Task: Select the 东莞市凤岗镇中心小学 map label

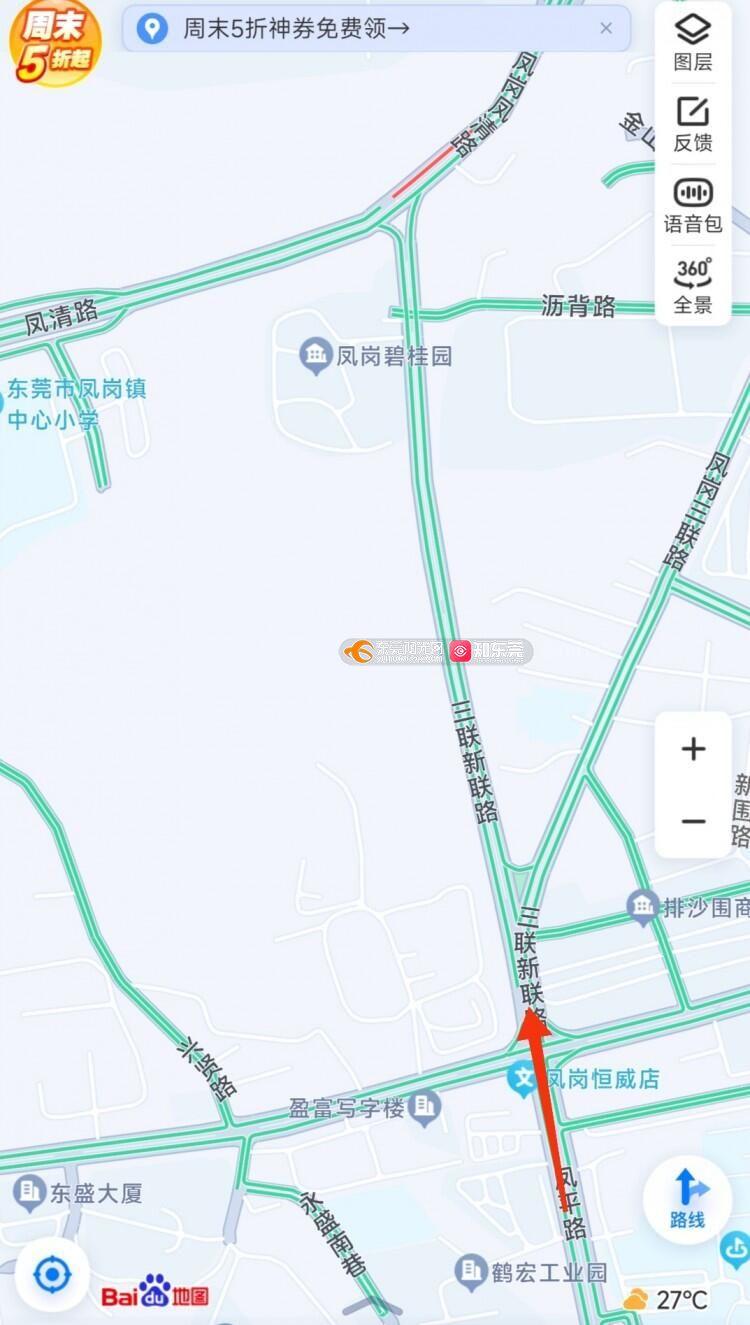Action: pyautogui.click(x=77, y=404)
